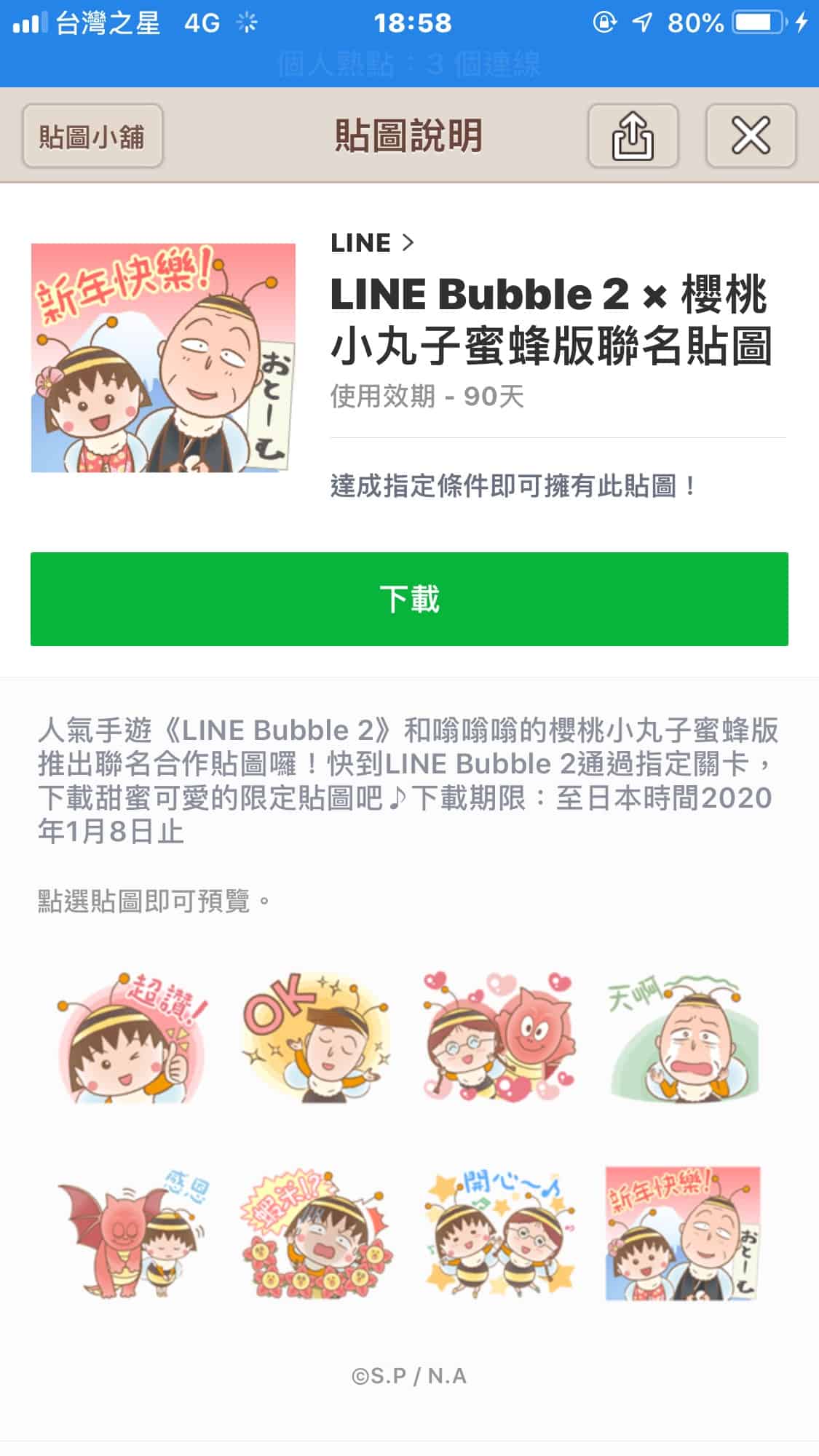
Task: Tap the green 下載 download button
Action: click(x=409, y=599)
